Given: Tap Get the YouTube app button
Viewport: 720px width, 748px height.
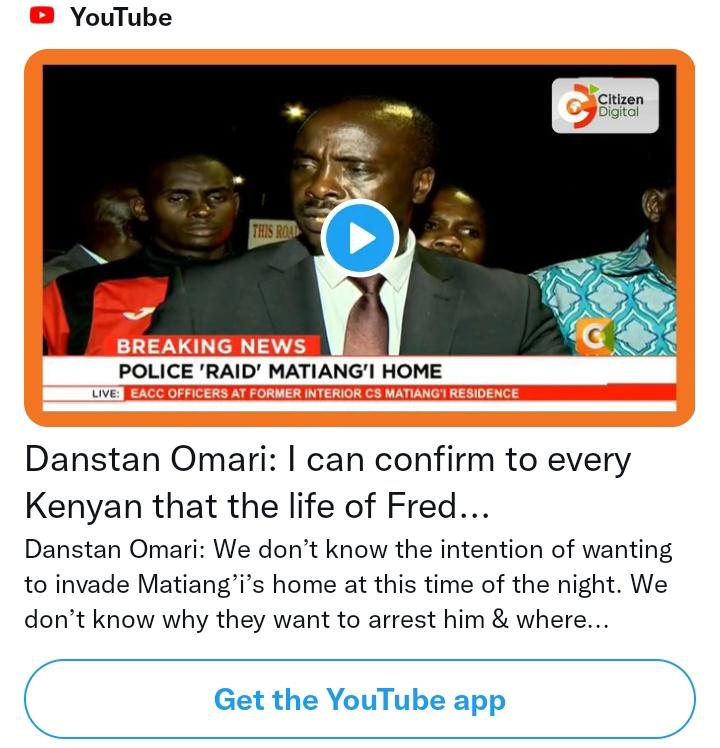Looking at the screenshot, I should point(360,699).
